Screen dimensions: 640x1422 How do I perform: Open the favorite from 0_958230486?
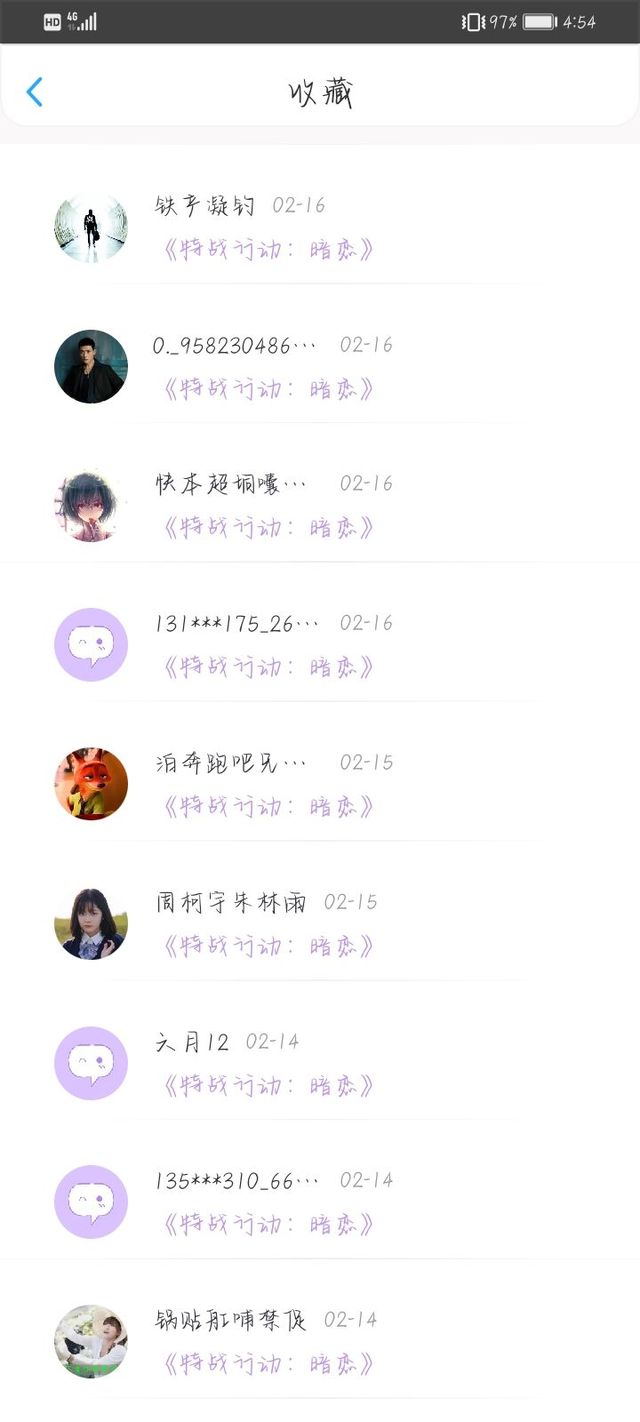click(x=320, y=367)
